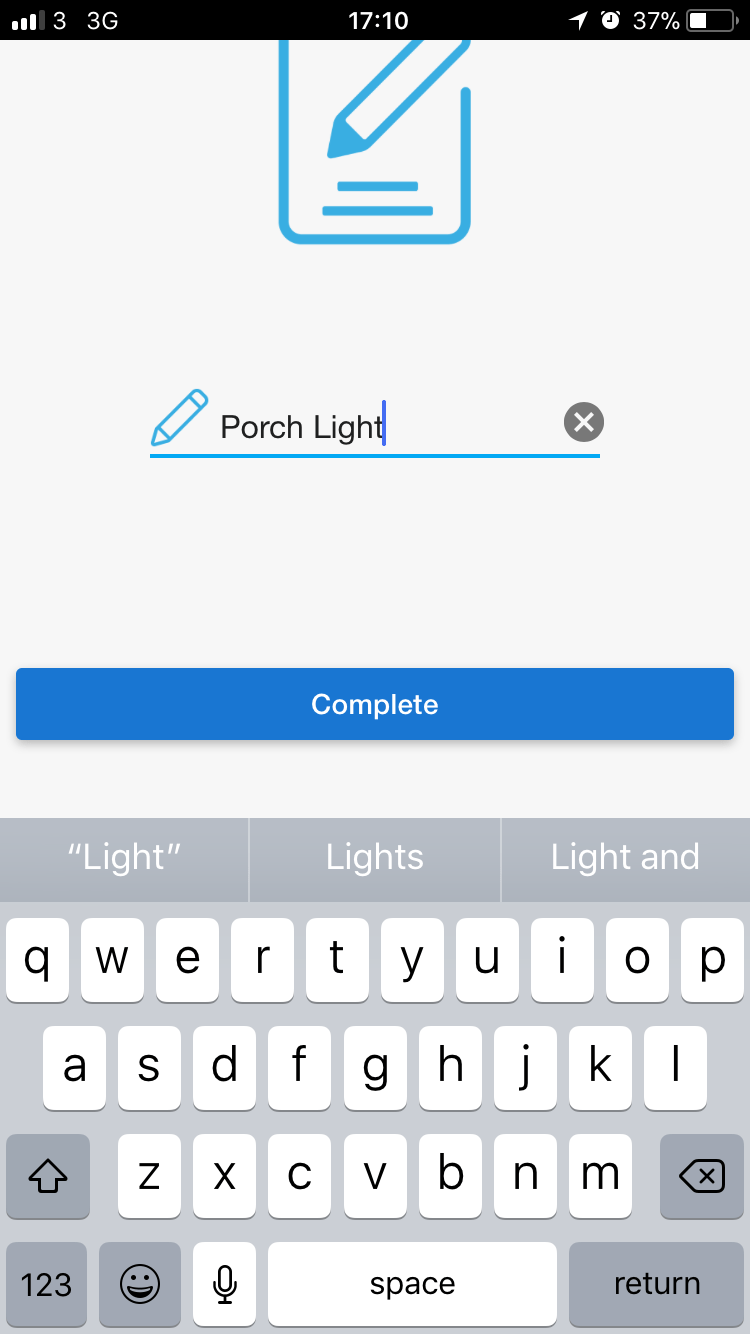Choose the "Light and" keyboard suggestion
Image resolution: width=750 pixels, height=1334 pixels.
[625, 857]
